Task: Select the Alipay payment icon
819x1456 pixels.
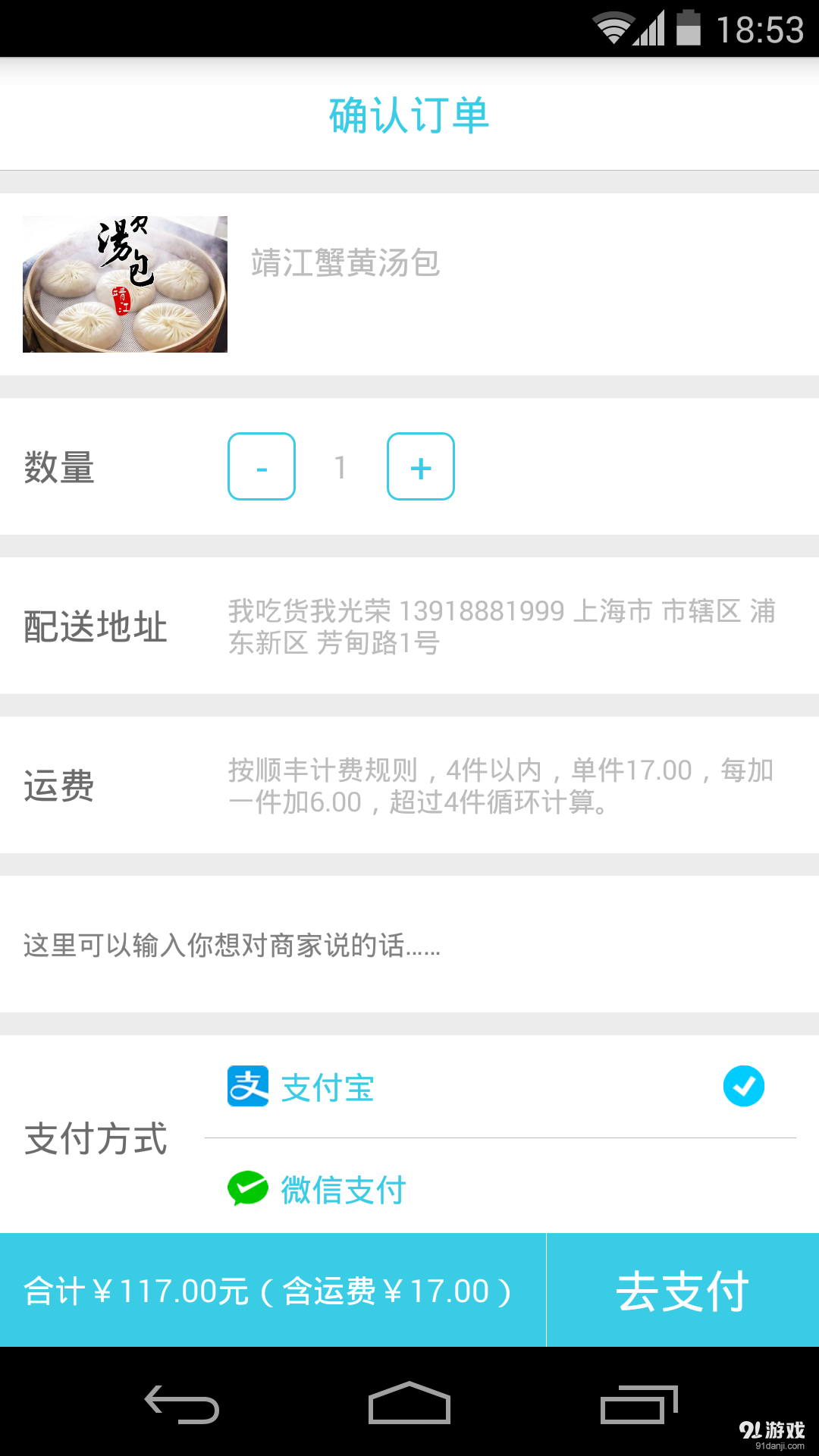Action: coord(249,1085)
